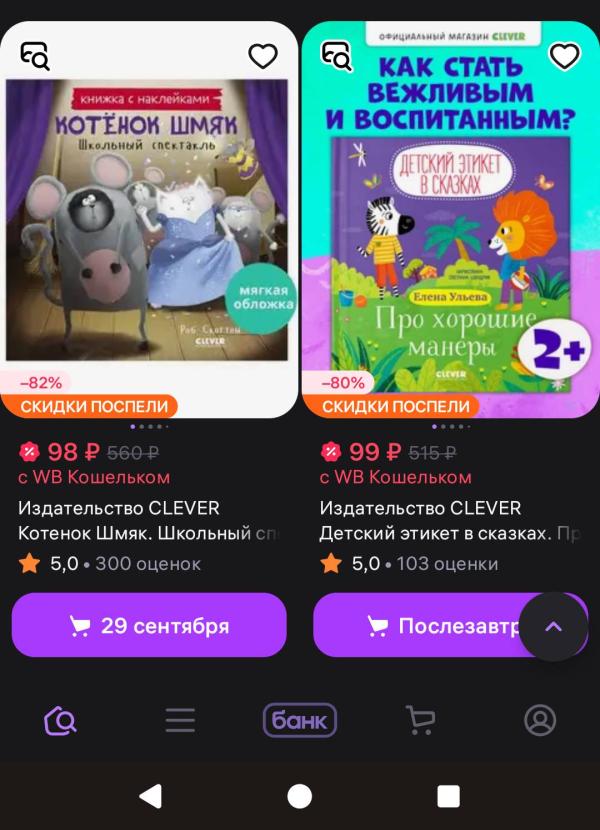Open the Детский этикет в сказках product card
Screen dimensions: 600x830
tap(450, 230)
